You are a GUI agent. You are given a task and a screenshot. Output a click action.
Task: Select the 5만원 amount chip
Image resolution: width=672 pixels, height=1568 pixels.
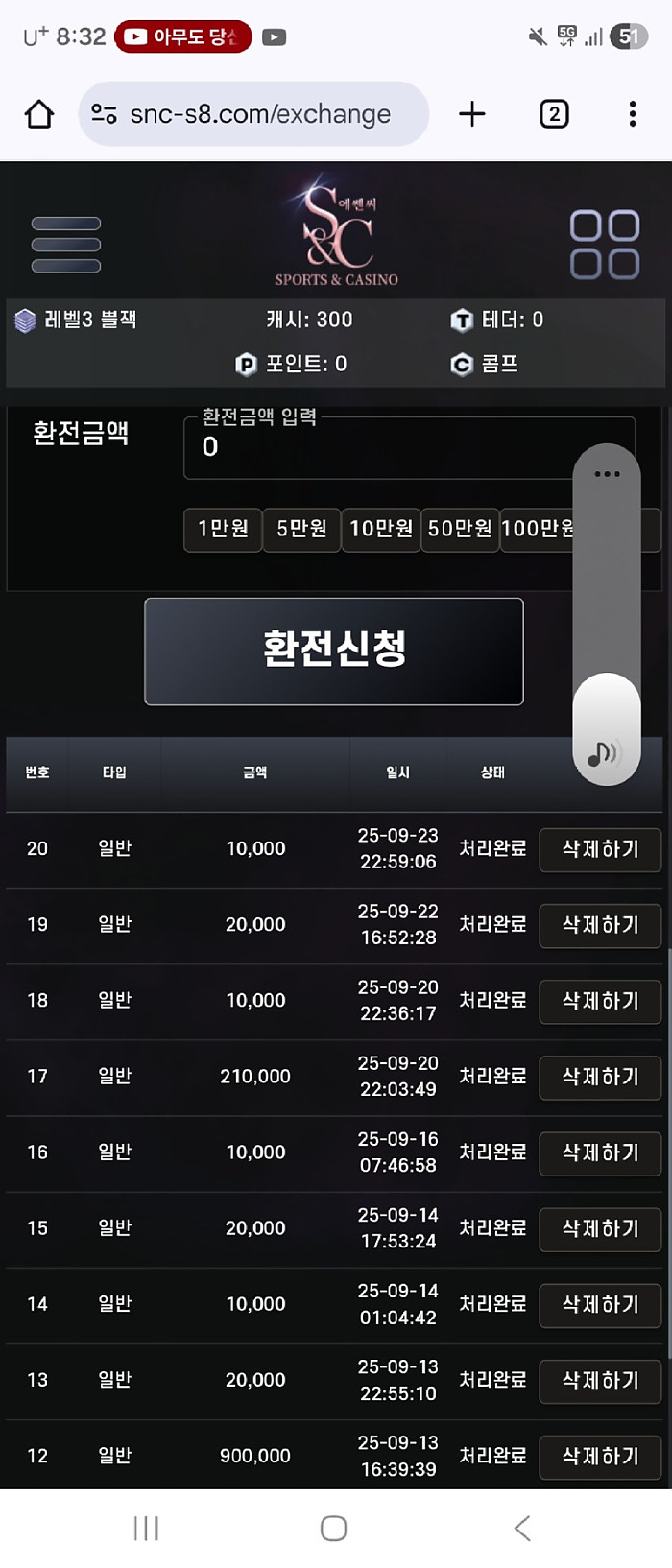(301, 529)
